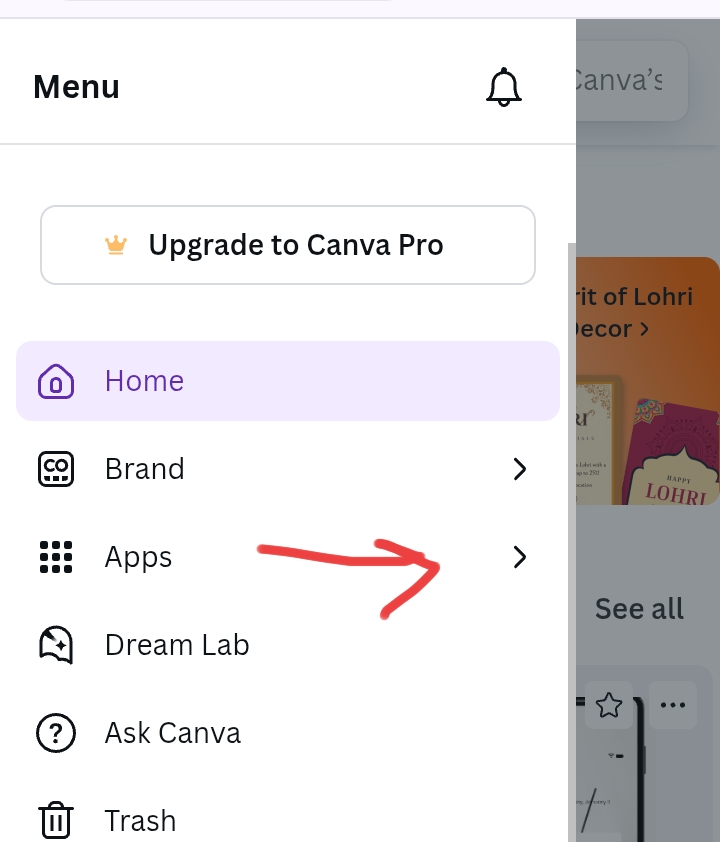This screenshot has width=720, height=842.
Task: Tap Upgrade to Canva Pro button
Action: coord(288,245)
